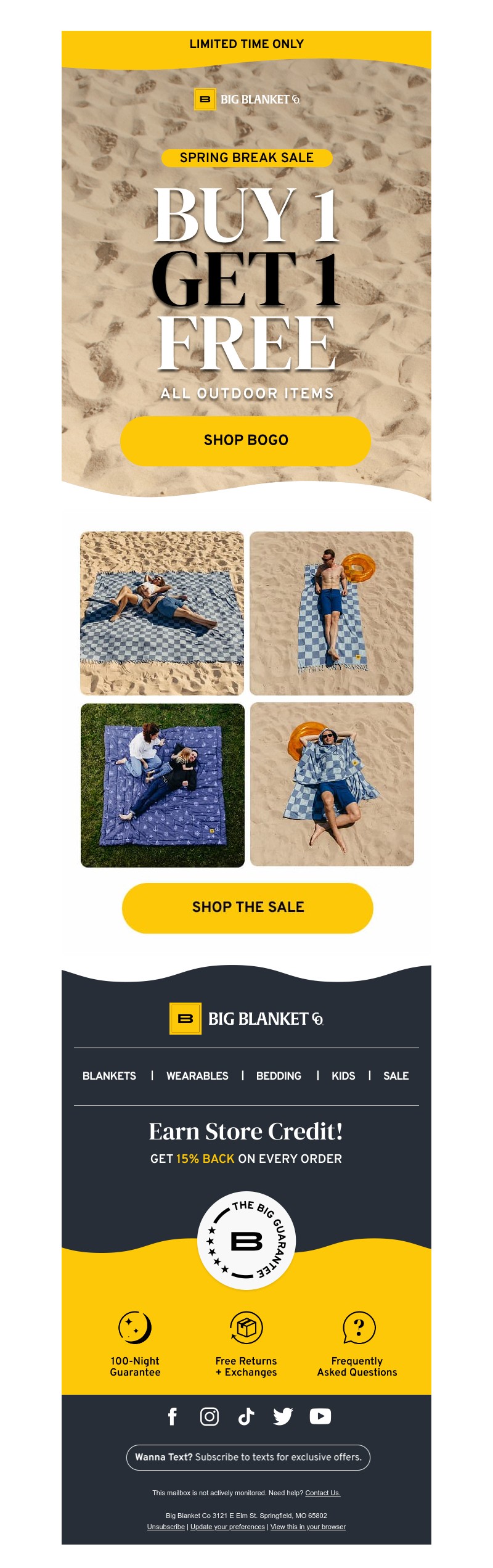
Task: Tap the Unsubscribe link
Action: coord(166,1527)
